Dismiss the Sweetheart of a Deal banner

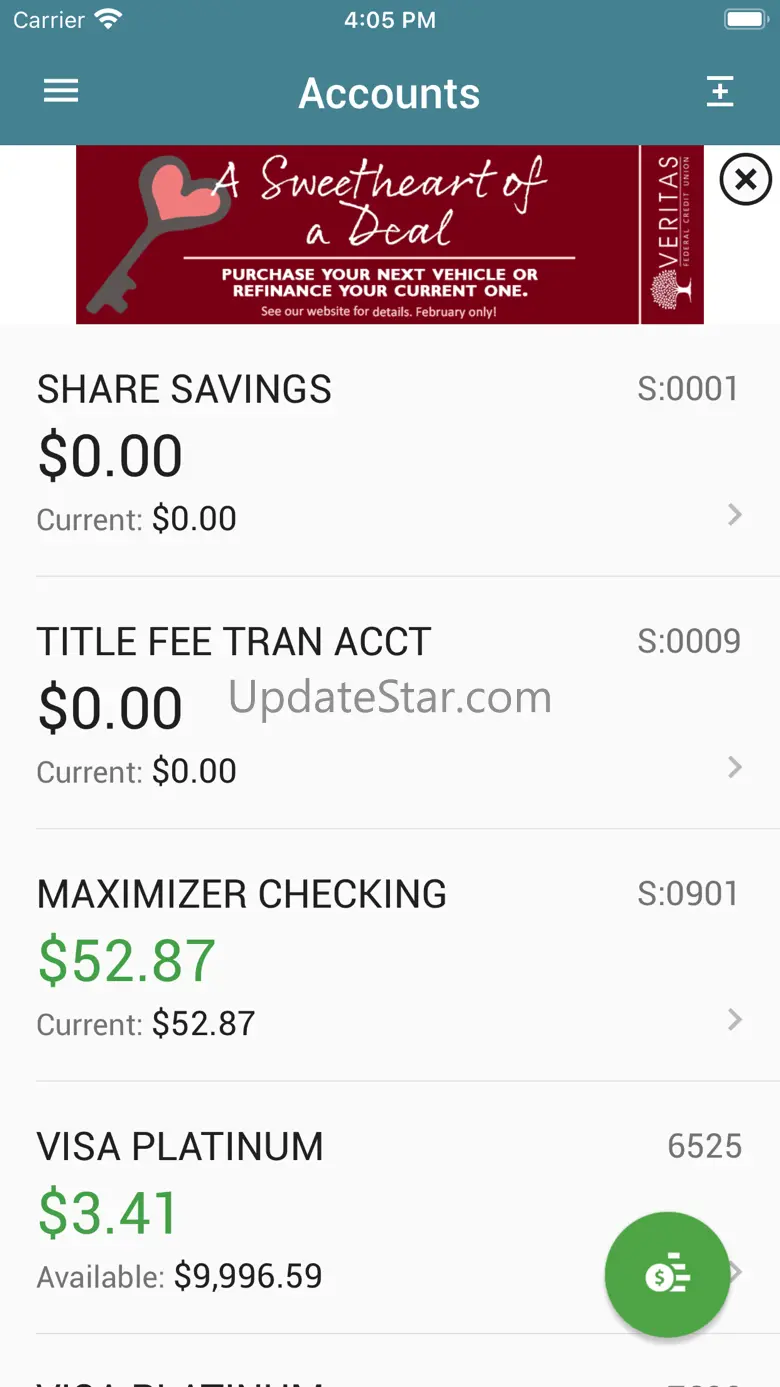coord(745,180)
